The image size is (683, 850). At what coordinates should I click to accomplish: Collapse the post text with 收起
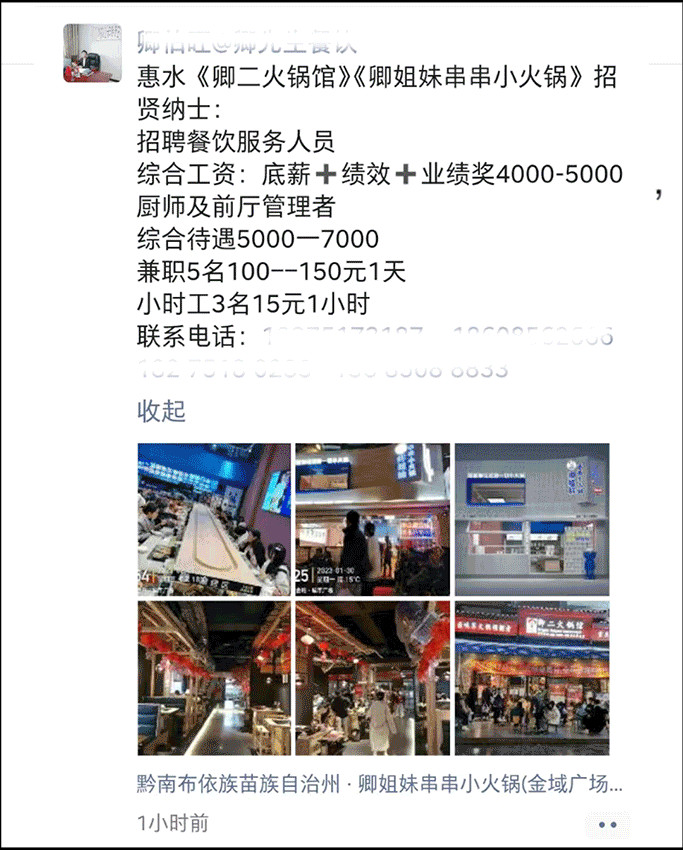click(x=161, y=411)
